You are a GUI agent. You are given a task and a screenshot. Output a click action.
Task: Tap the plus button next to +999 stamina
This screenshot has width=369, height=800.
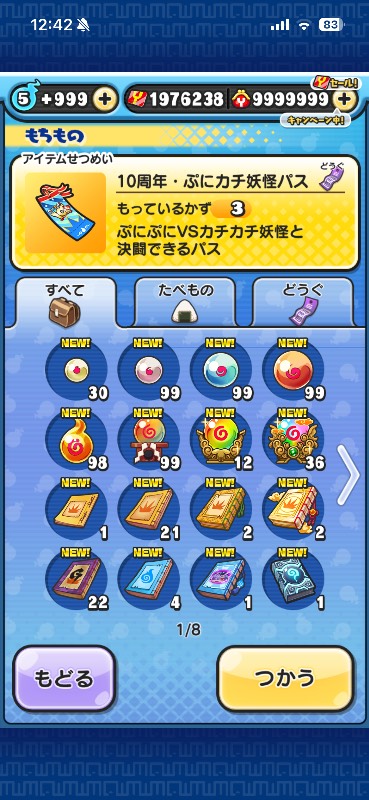(105, 99)
